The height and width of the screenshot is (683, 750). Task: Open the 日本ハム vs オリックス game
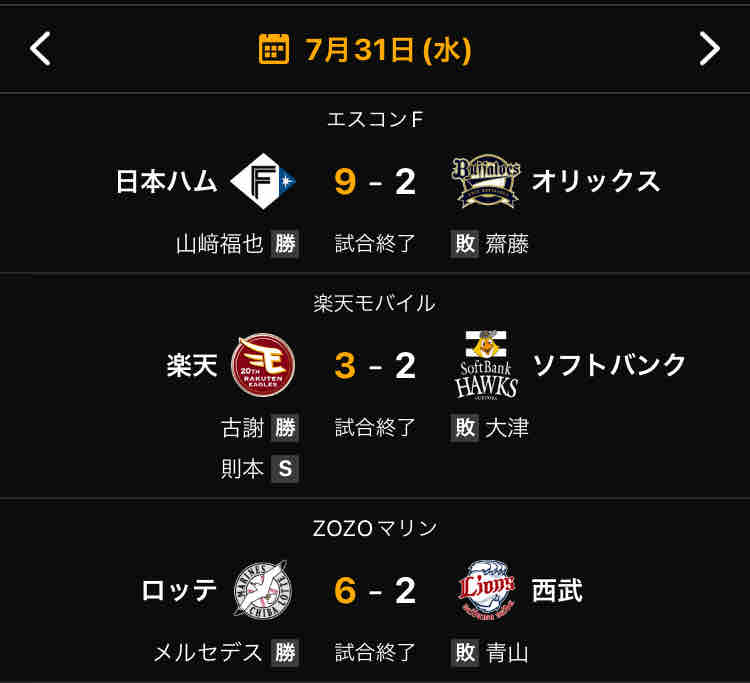pos(375,183)
